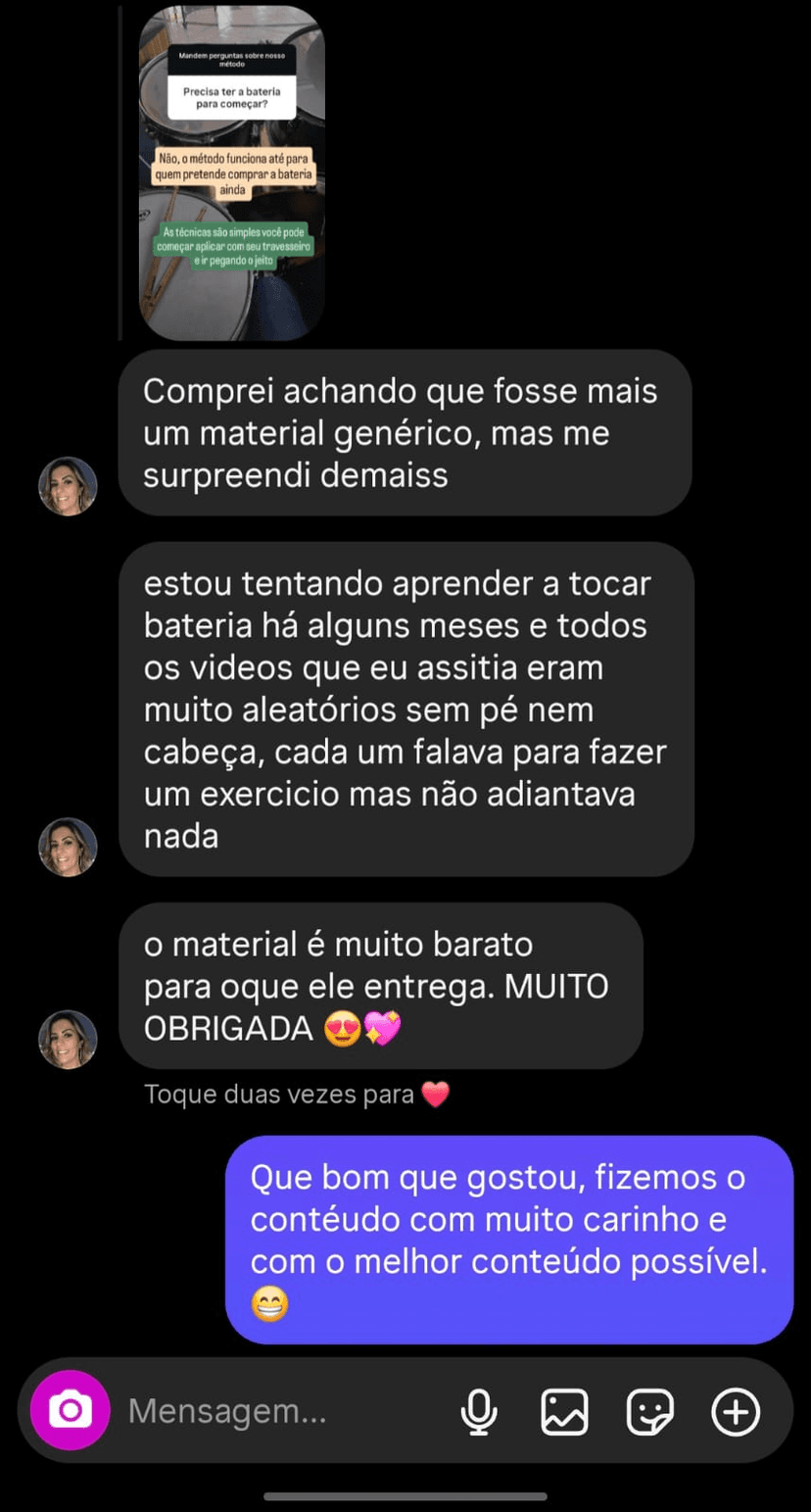Tap the avatar beside MUITO OBRIGADA message
Image resolution: width=811 pixels, height=1512 pixels.
67,1040
